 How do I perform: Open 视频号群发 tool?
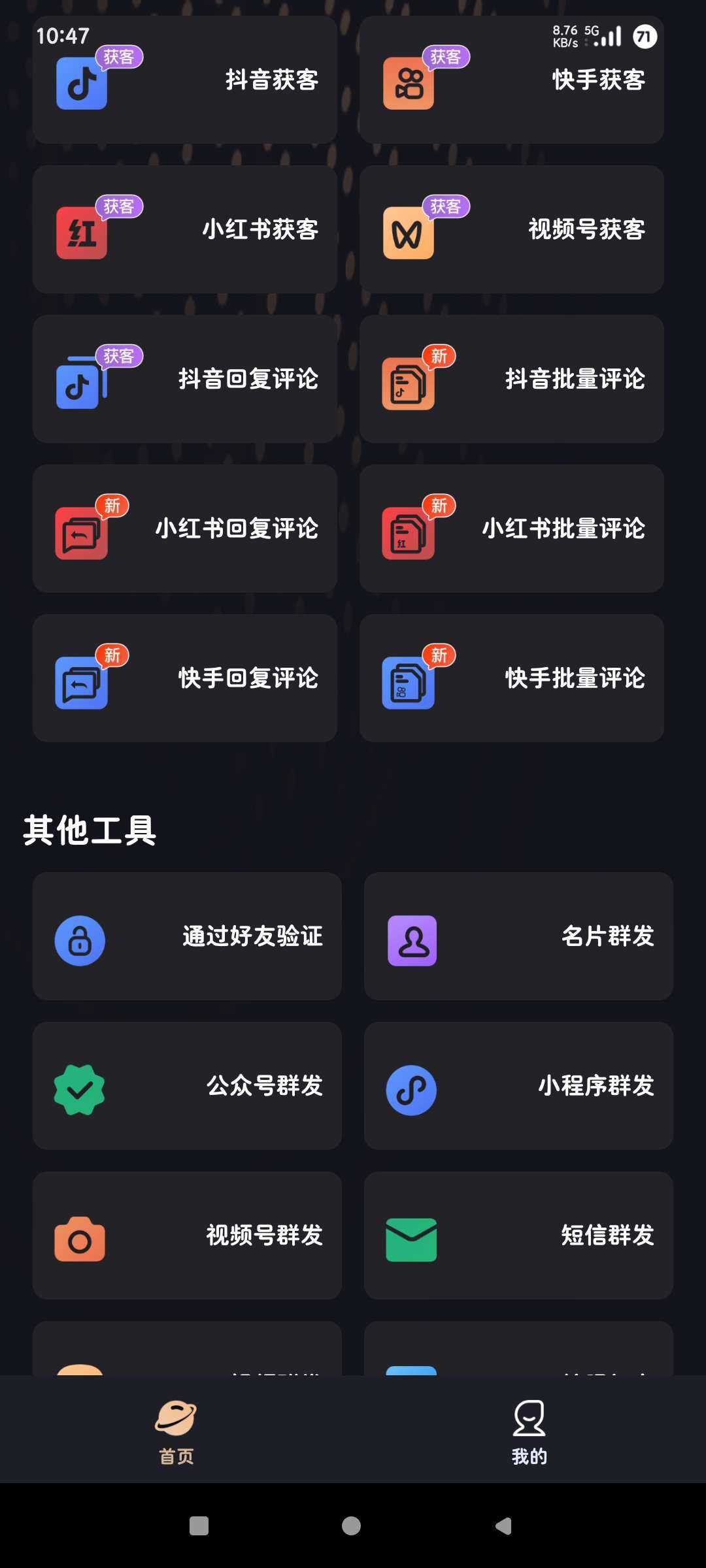click(187, 1235)
